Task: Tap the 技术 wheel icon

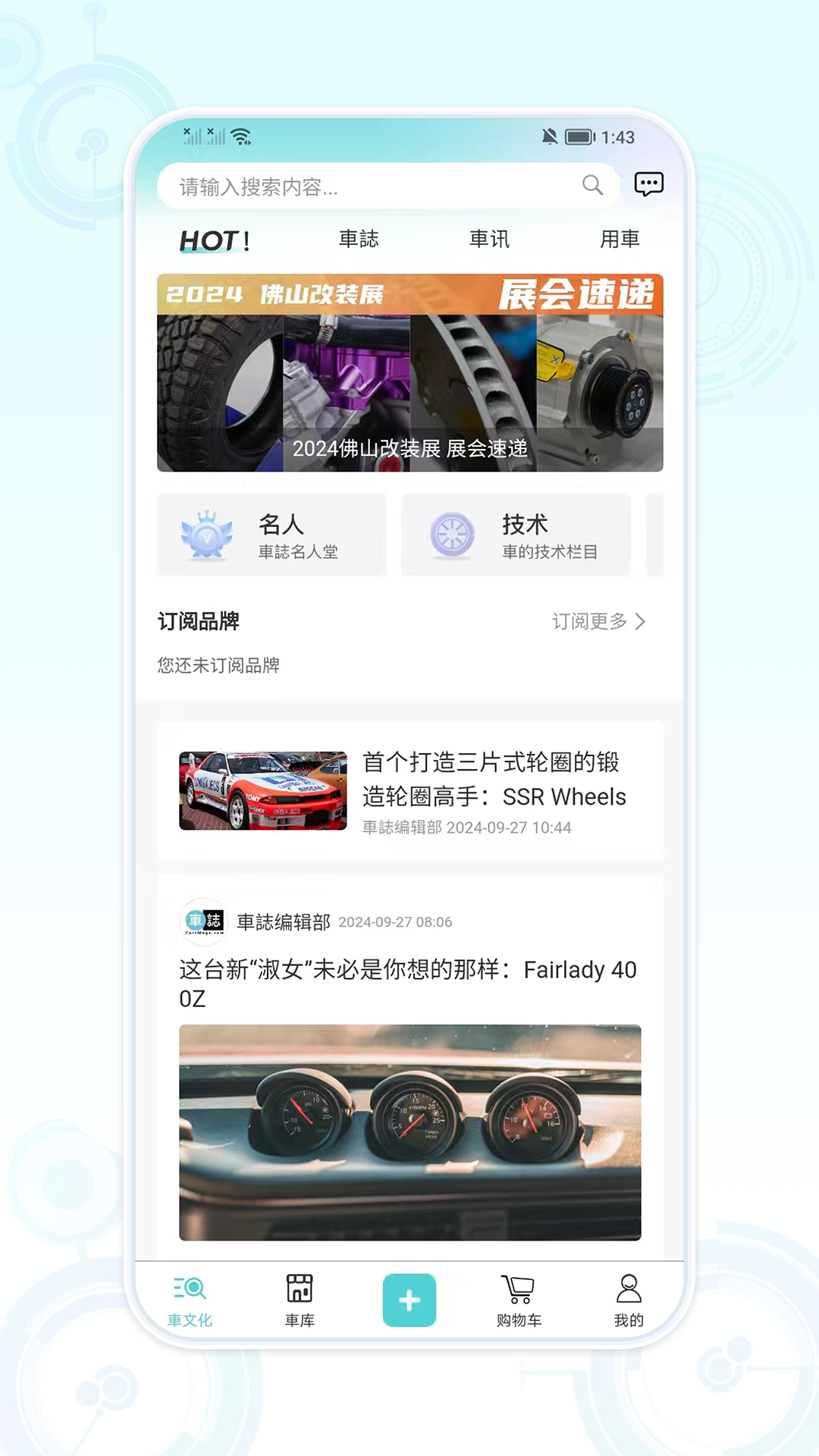Action: (x=453, y=535)
